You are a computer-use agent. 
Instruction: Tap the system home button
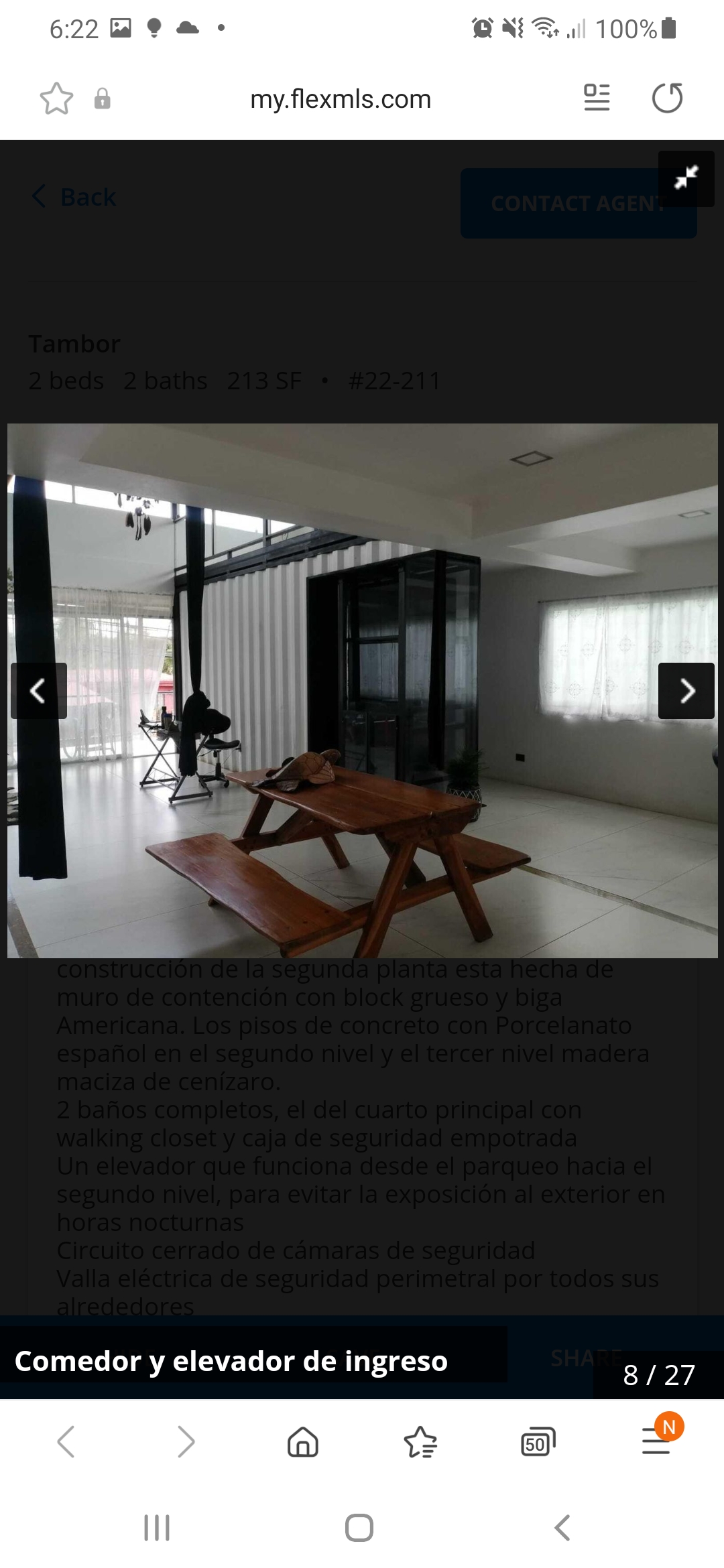pos(359,1528)
